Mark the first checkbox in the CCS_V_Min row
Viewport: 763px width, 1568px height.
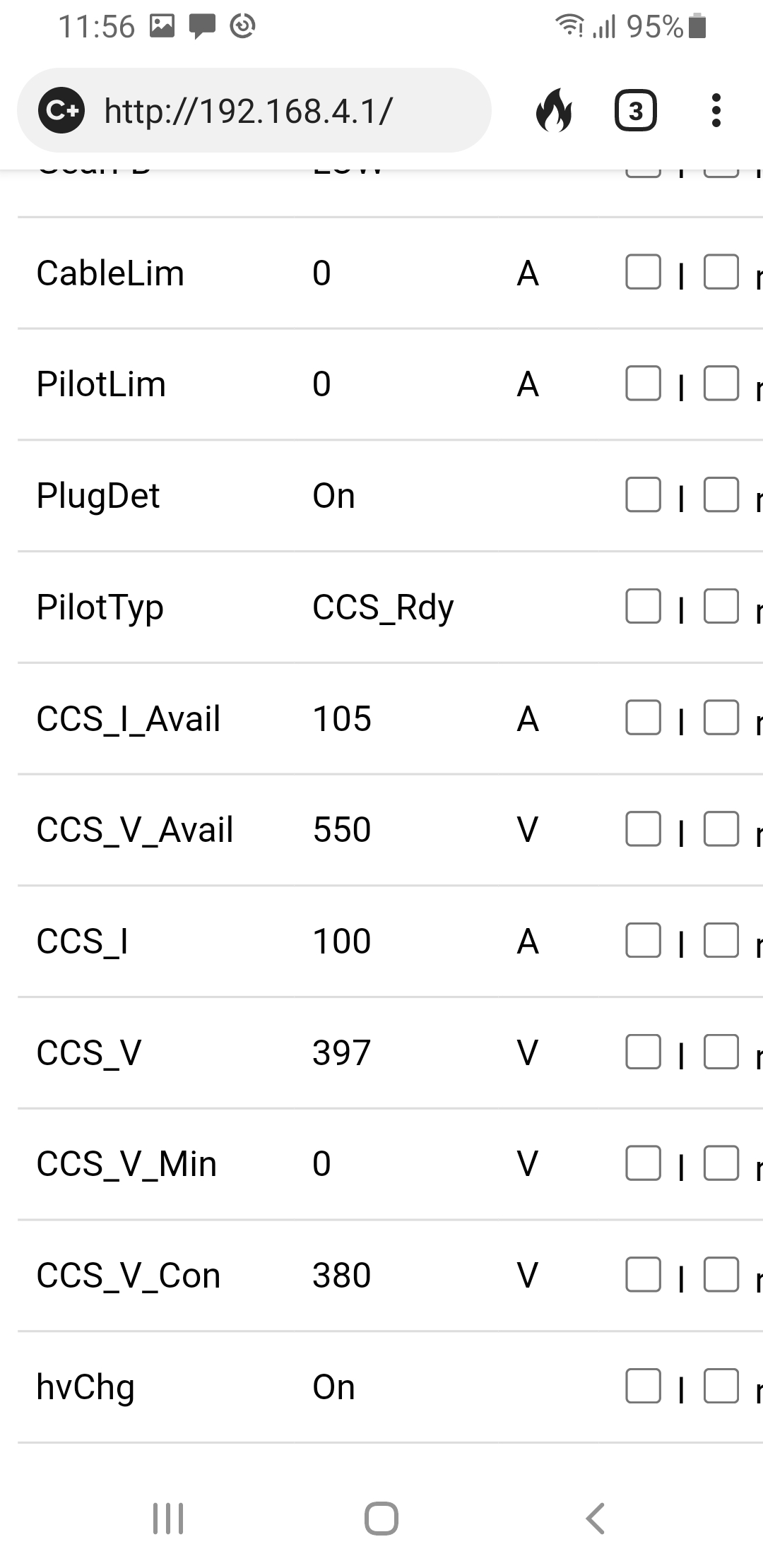click(x=643, y=1163)
